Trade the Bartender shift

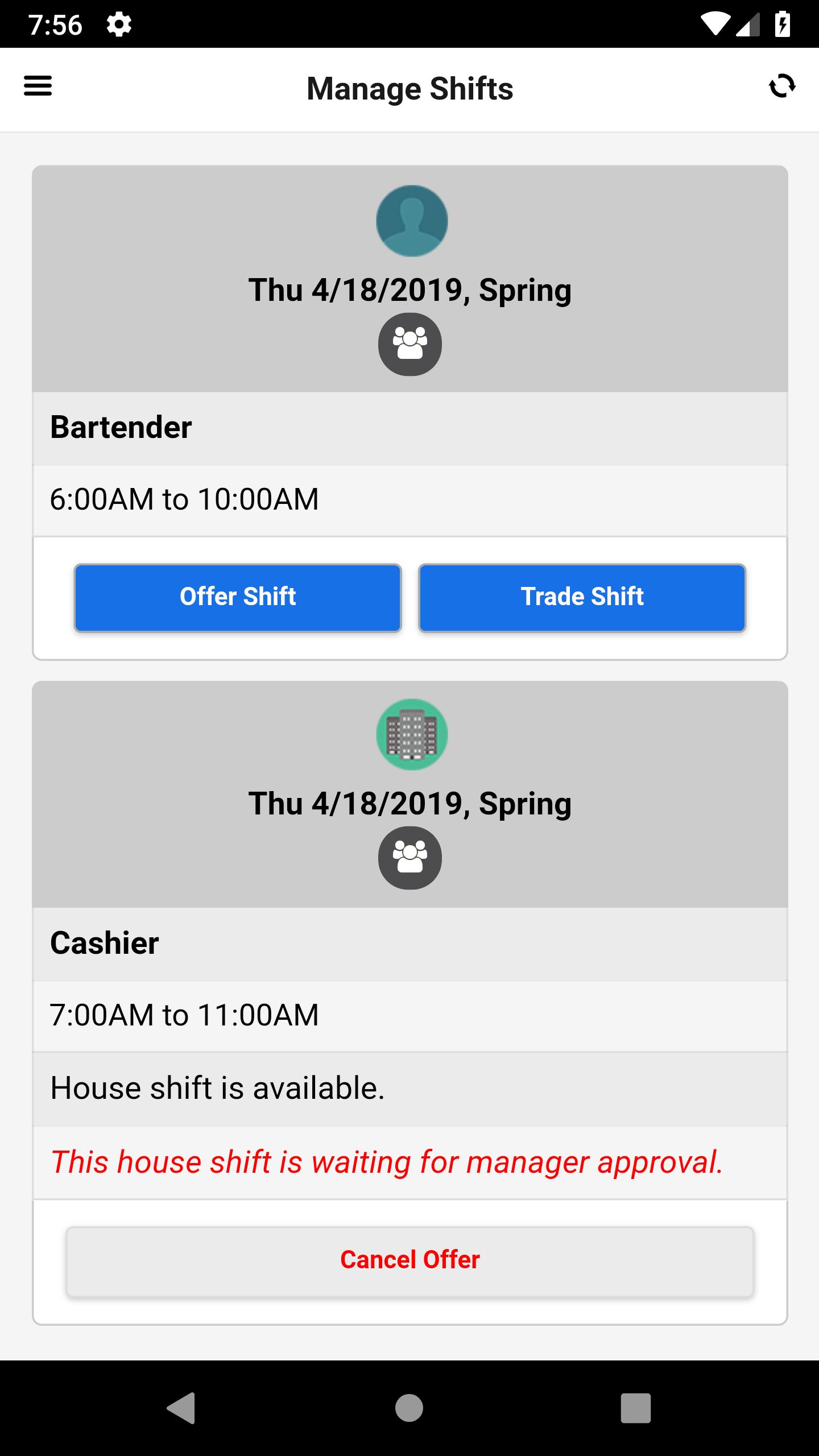581,597
